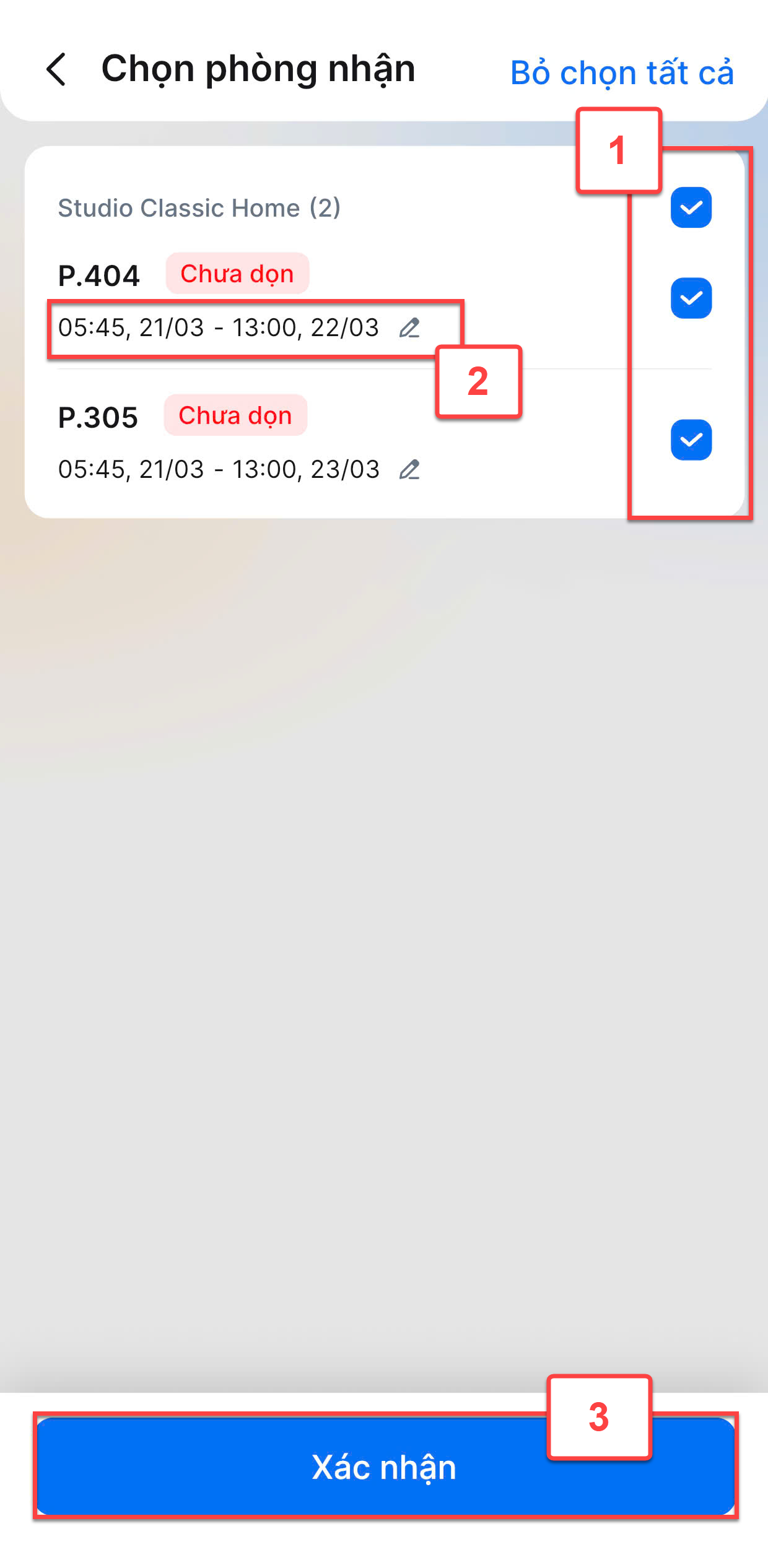Edit the stay time for P.404
Image resolution: width=768 pixels, height=1568 pixels.
(410, 327)
